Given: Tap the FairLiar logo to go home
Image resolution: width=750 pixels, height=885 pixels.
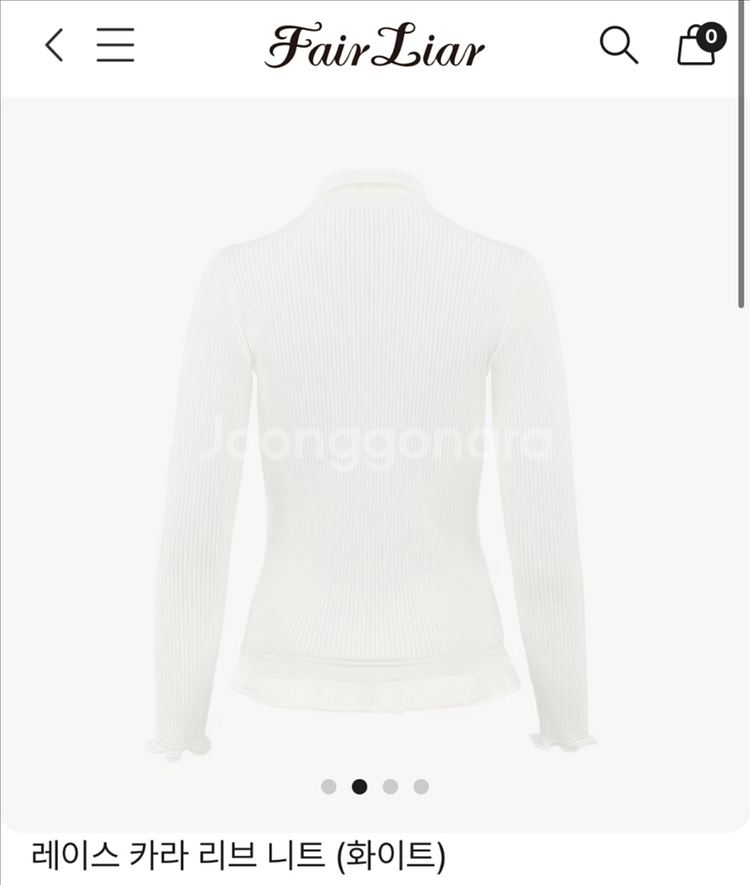Looking at the screenshot, I should [x=375, y=47].
